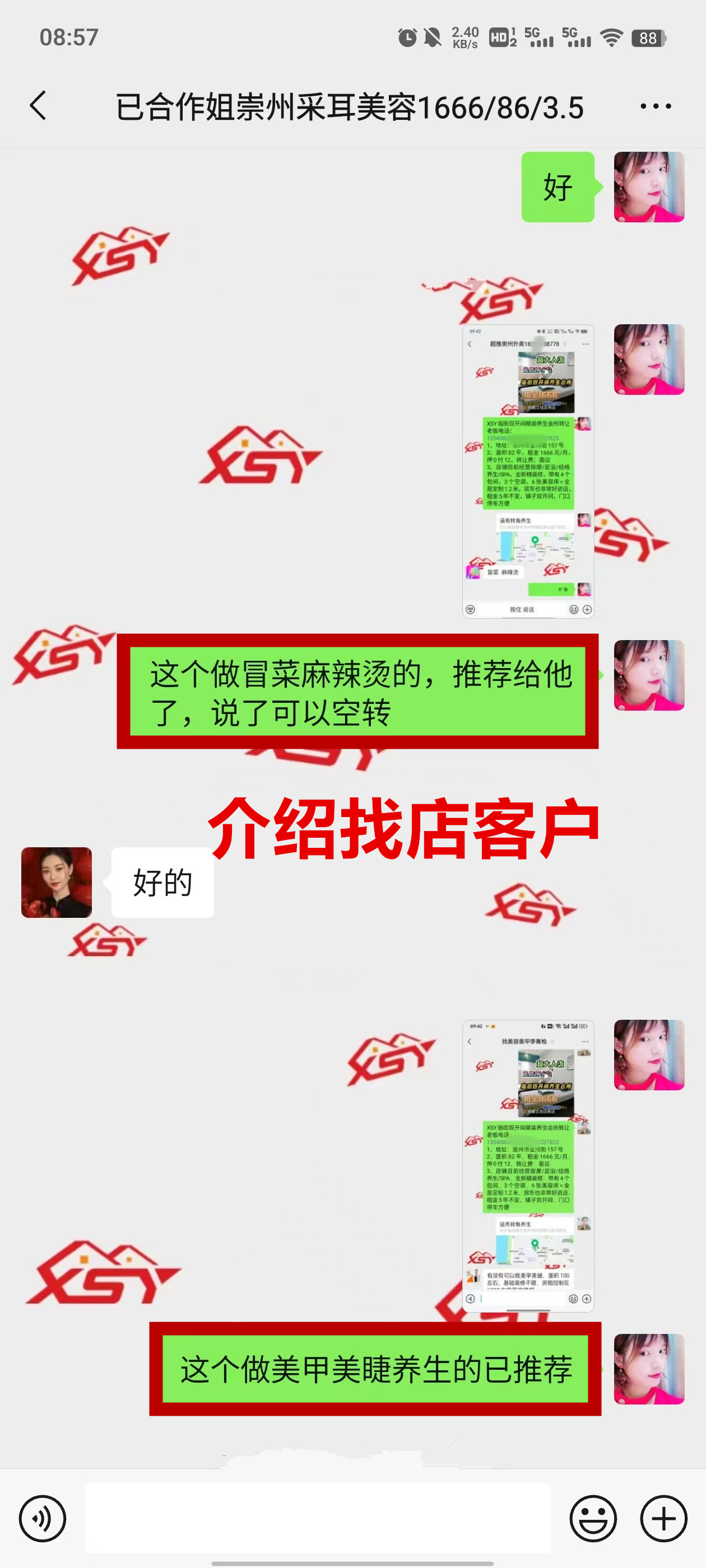Open the profile of the contact who said 好的

[57, 882]
